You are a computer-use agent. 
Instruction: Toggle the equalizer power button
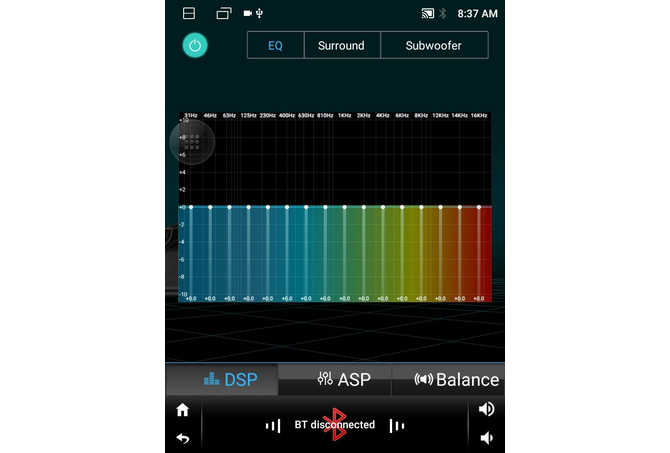click(195, 45)
